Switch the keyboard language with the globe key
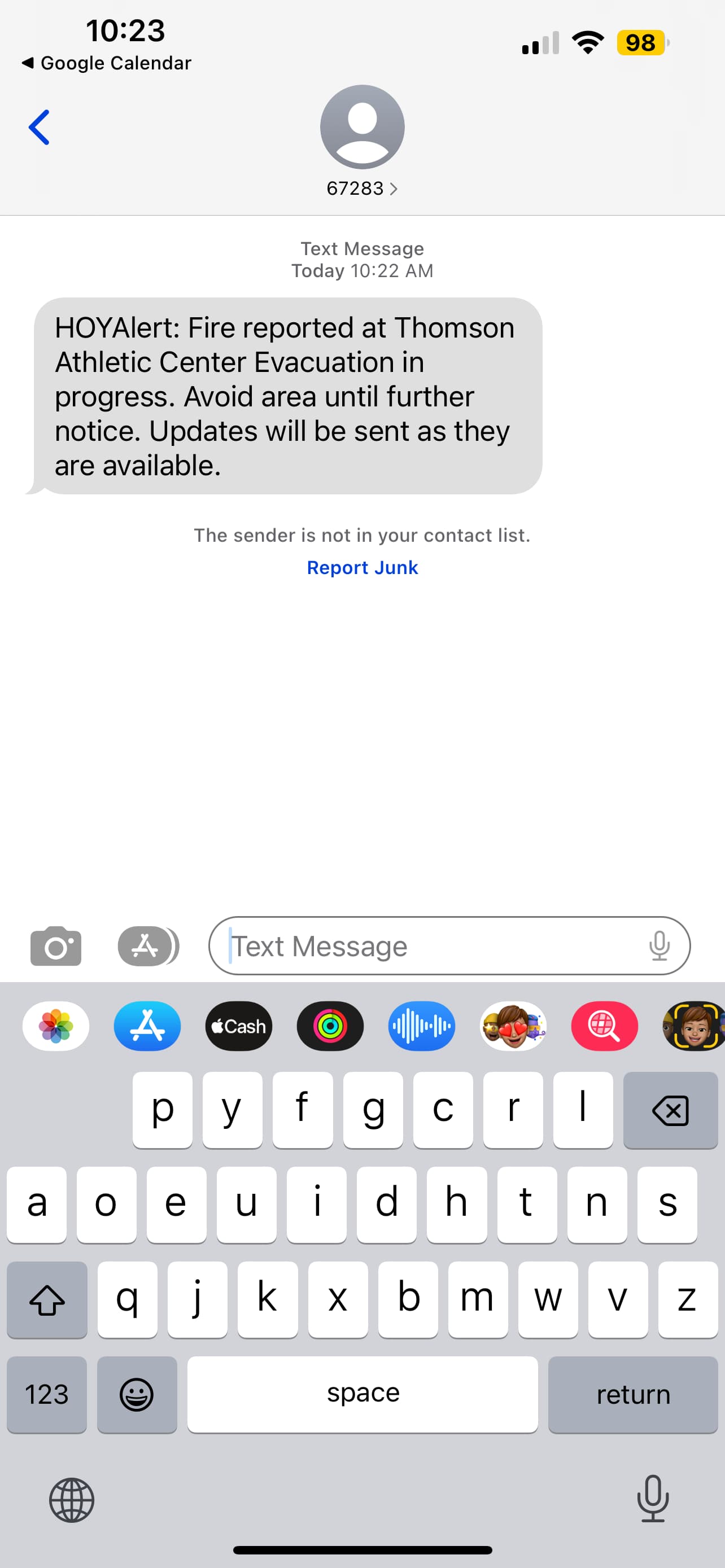725x1568 pixels. coord(72,1500)
